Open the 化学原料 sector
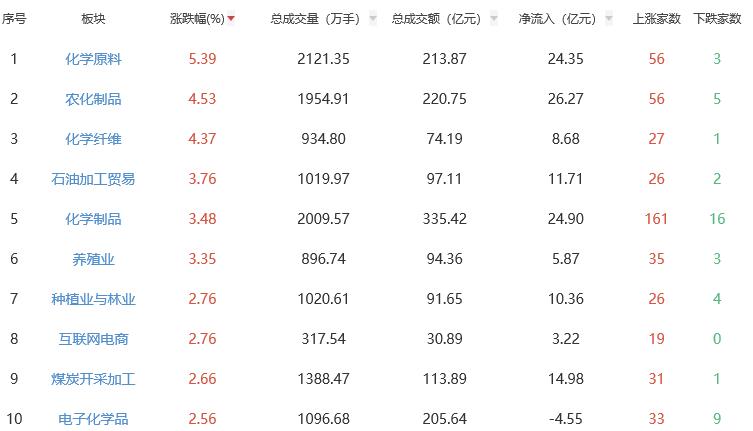 (93, 59)
